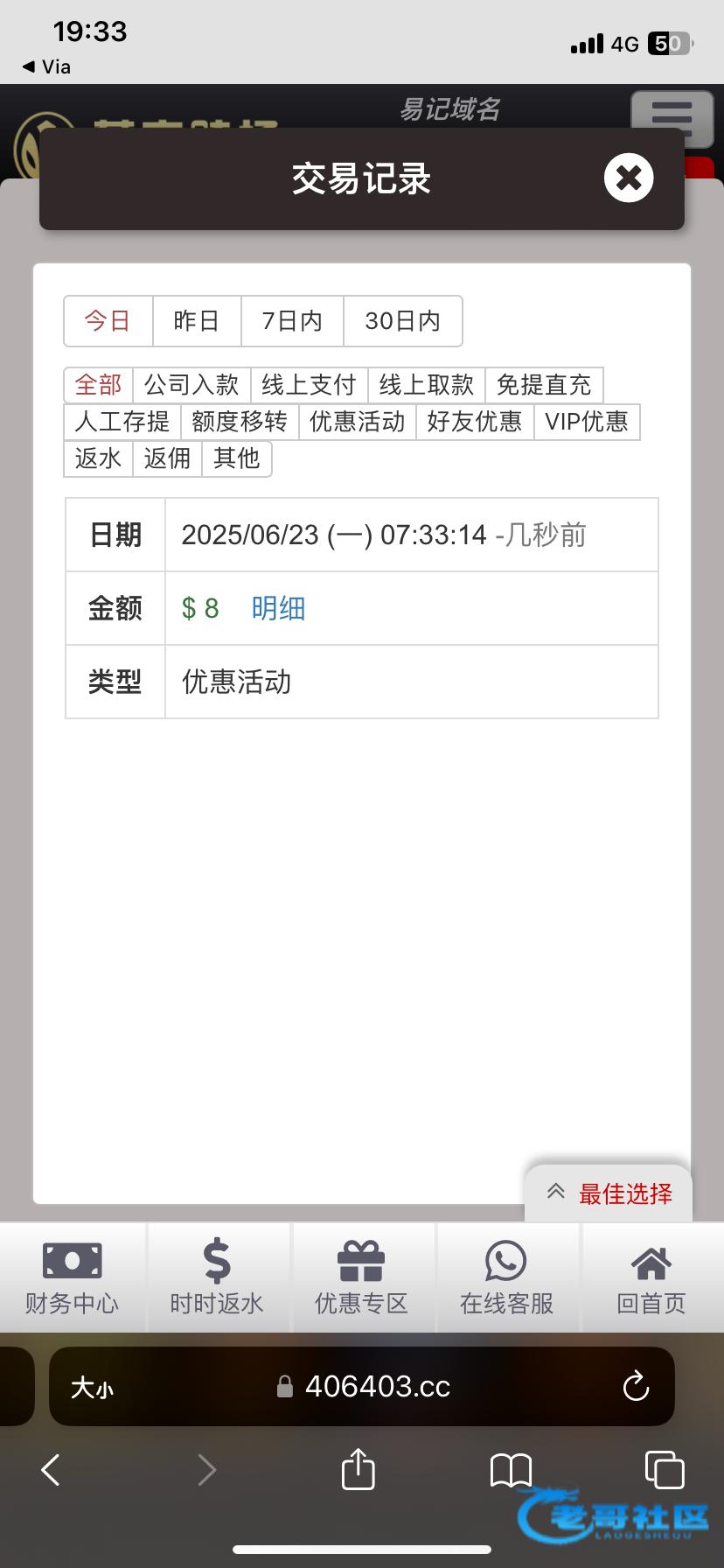Viewport: 724px width, 1568px height.
Task: Select the 7日内 date range
Action: [292, 321]
